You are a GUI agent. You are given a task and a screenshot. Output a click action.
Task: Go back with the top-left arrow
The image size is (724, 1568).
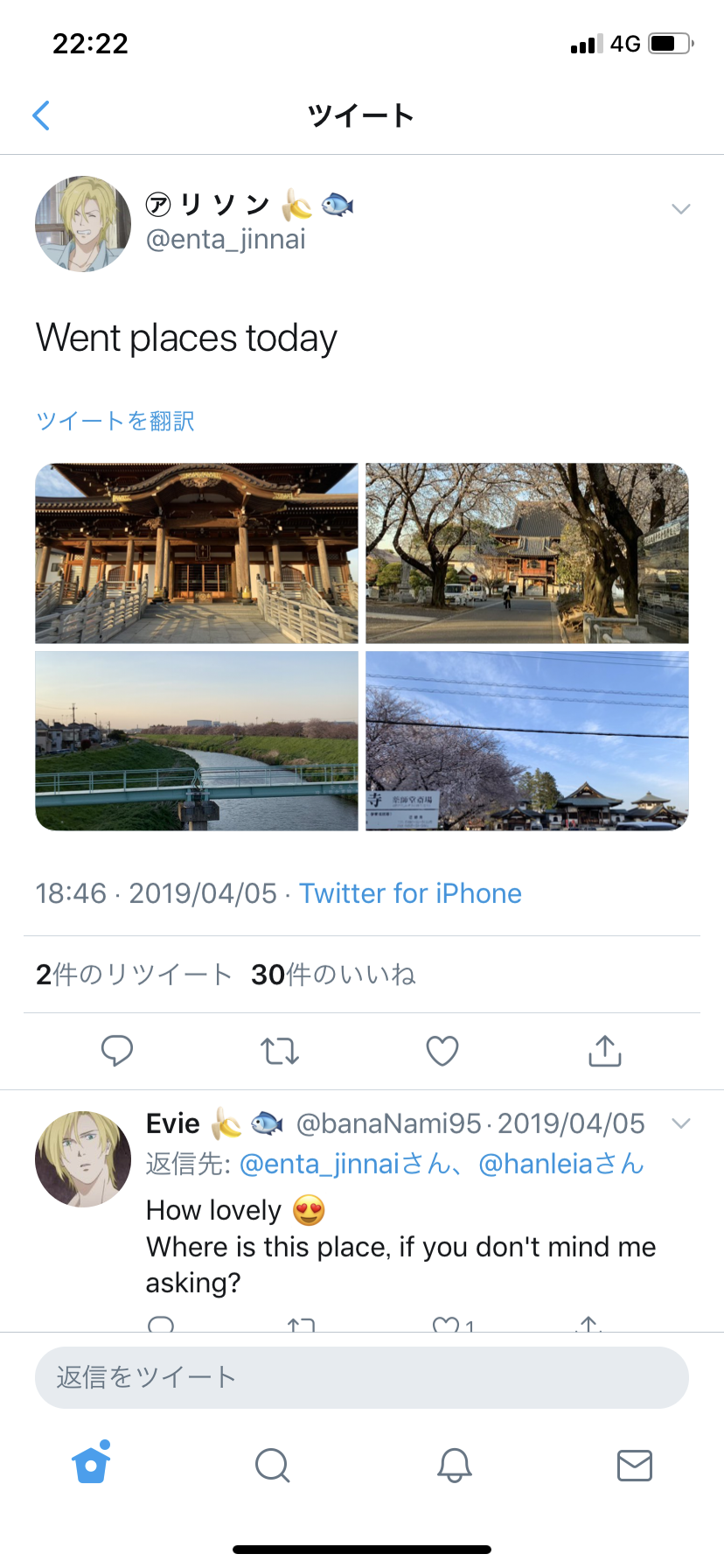click(41, 115)
